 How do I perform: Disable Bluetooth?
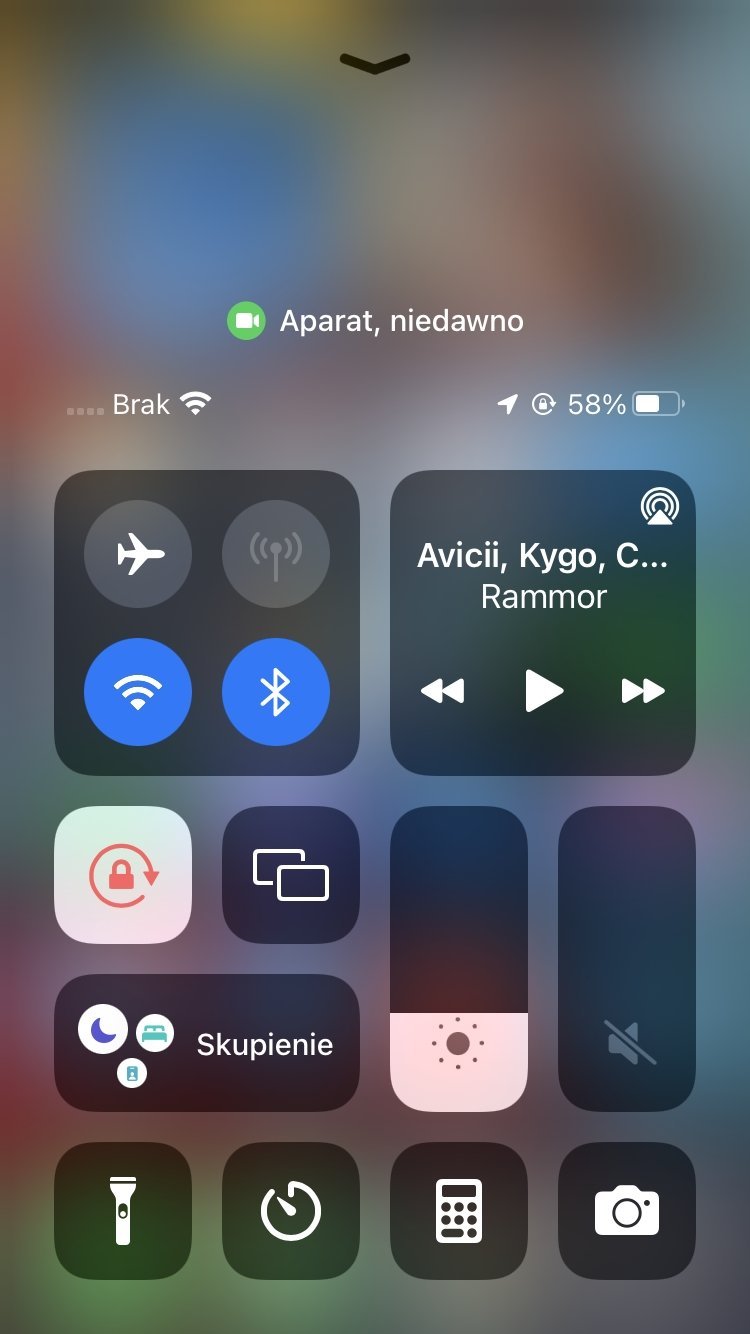tap(275, 692)
